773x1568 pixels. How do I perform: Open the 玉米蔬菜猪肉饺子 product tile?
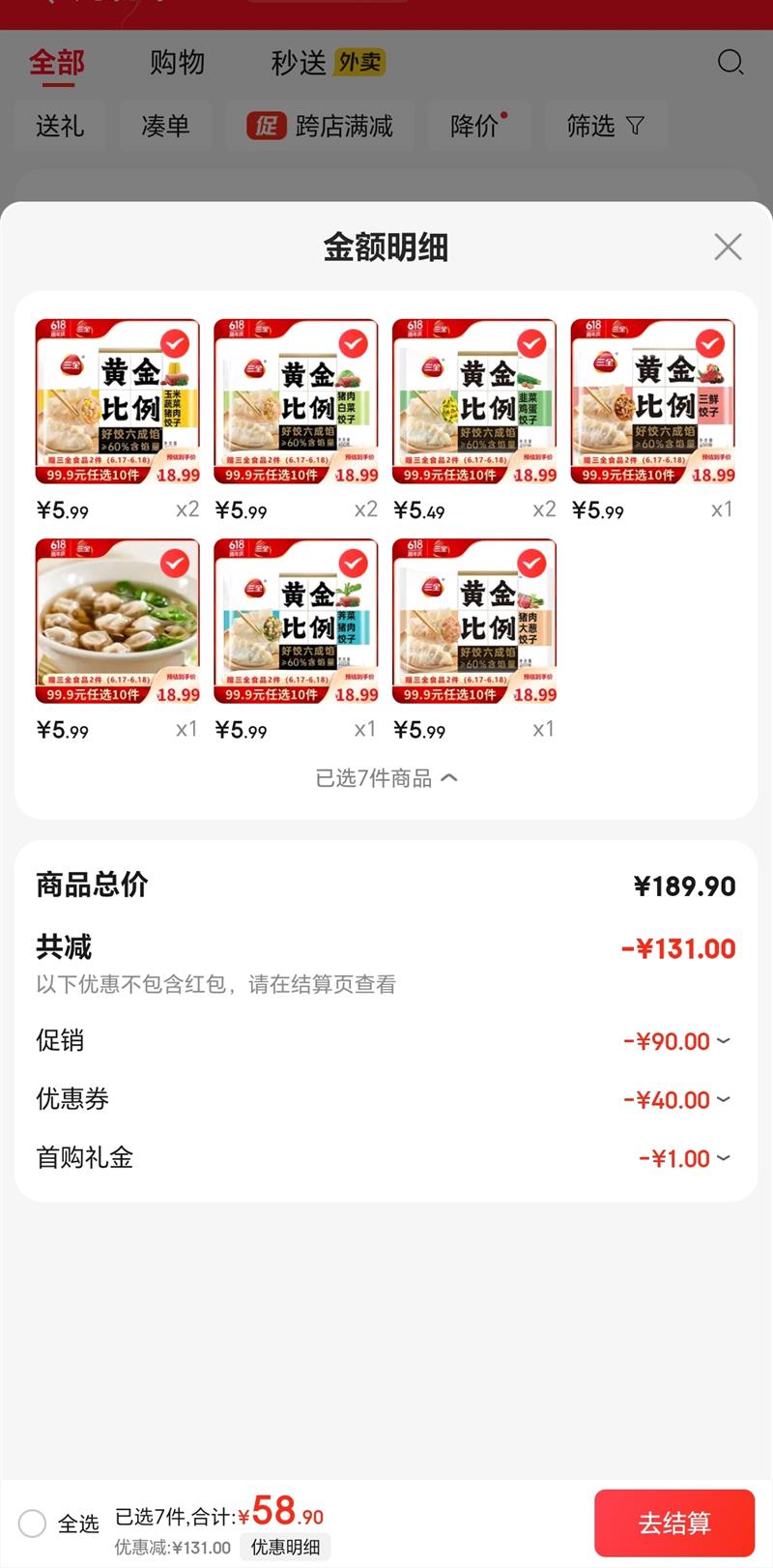tap(118, 401)
